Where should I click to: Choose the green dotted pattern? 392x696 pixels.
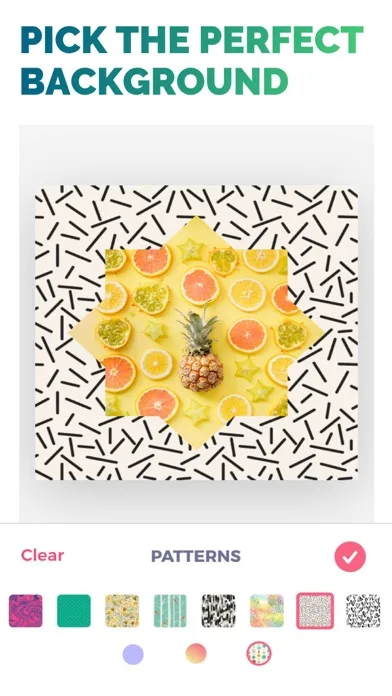click(x=74, y=611)
